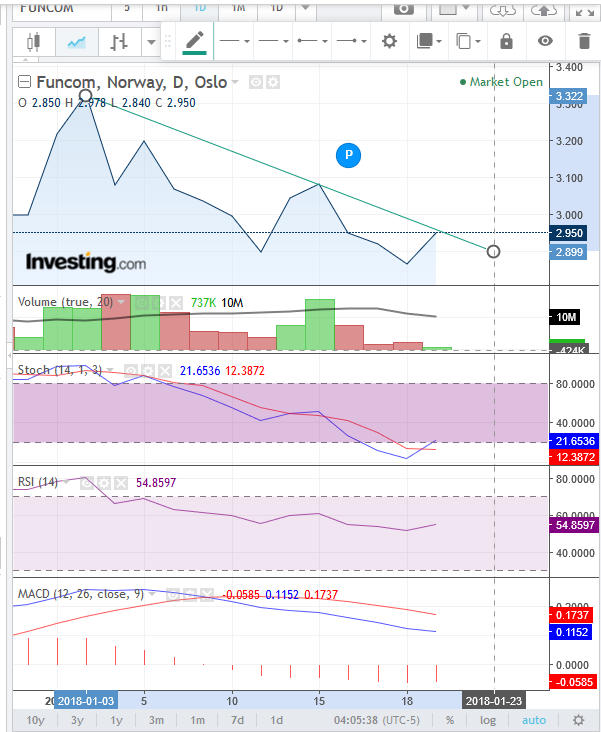Toggle the log scale

pos(488,720)
